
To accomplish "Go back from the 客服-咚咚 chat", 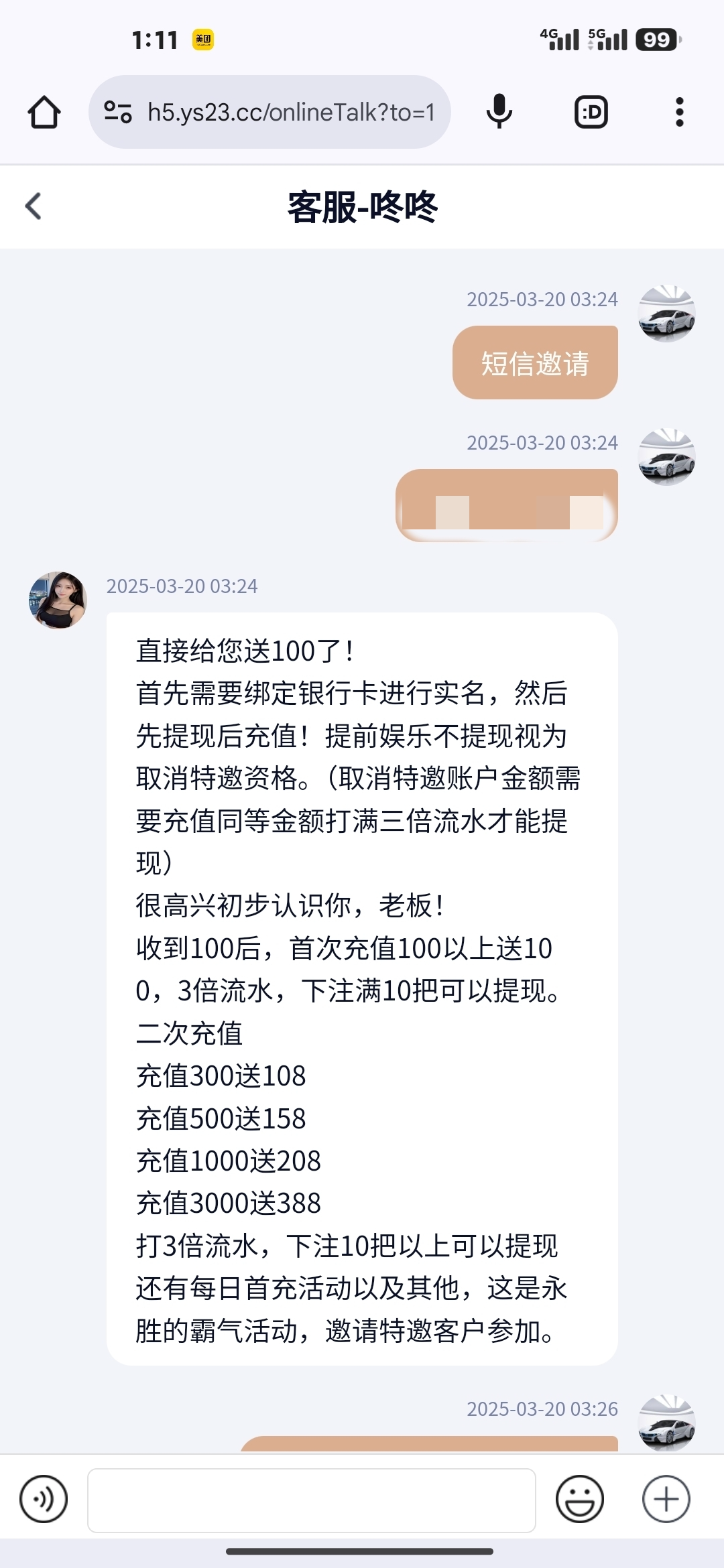I will coord(34,206).
